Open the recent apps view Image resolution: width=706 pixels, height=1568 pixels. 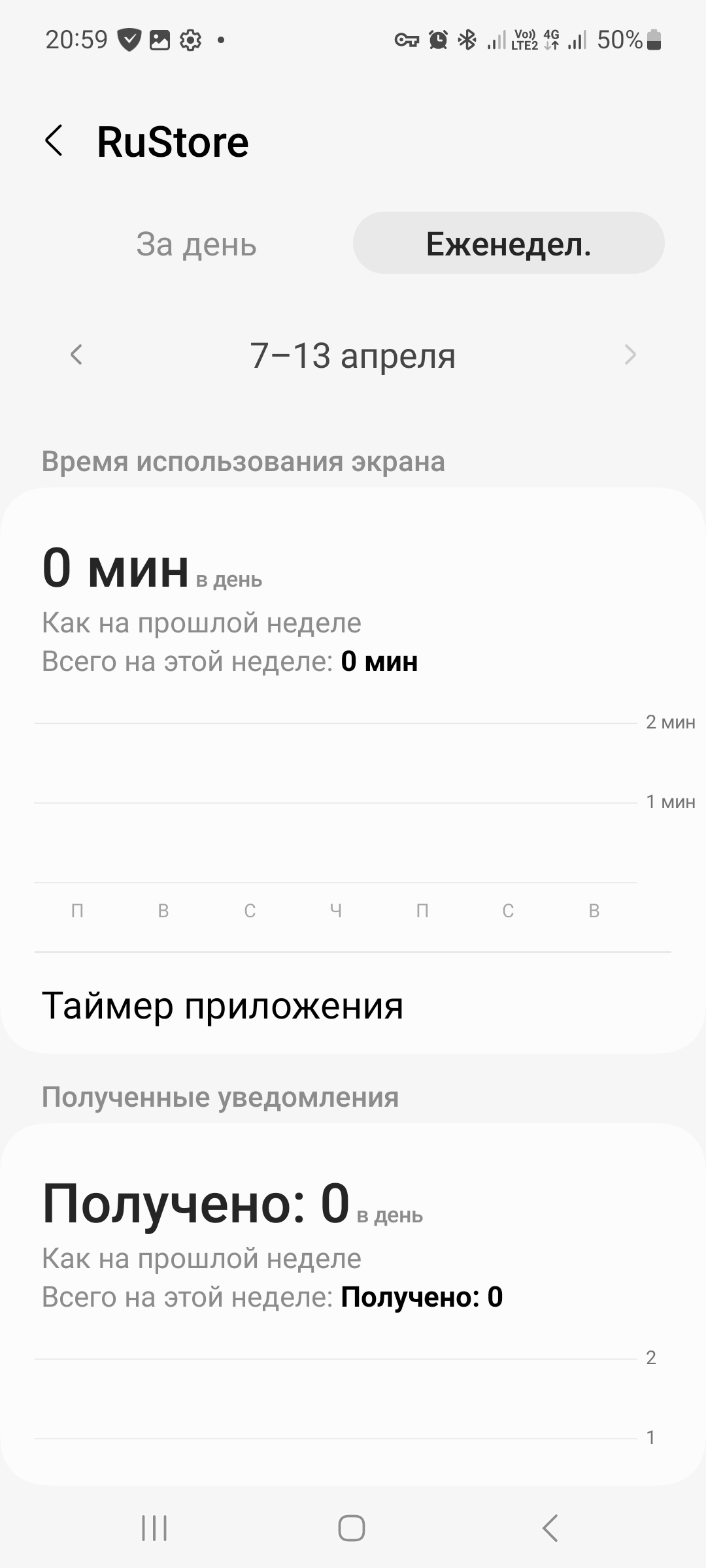coord(154,1528)
